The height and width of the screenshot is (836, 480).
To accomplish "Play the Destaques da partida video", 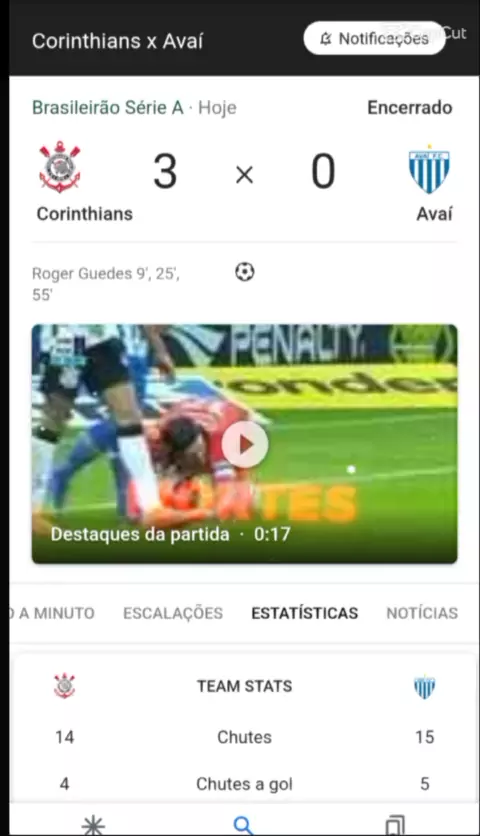I will tap(245, 444).
